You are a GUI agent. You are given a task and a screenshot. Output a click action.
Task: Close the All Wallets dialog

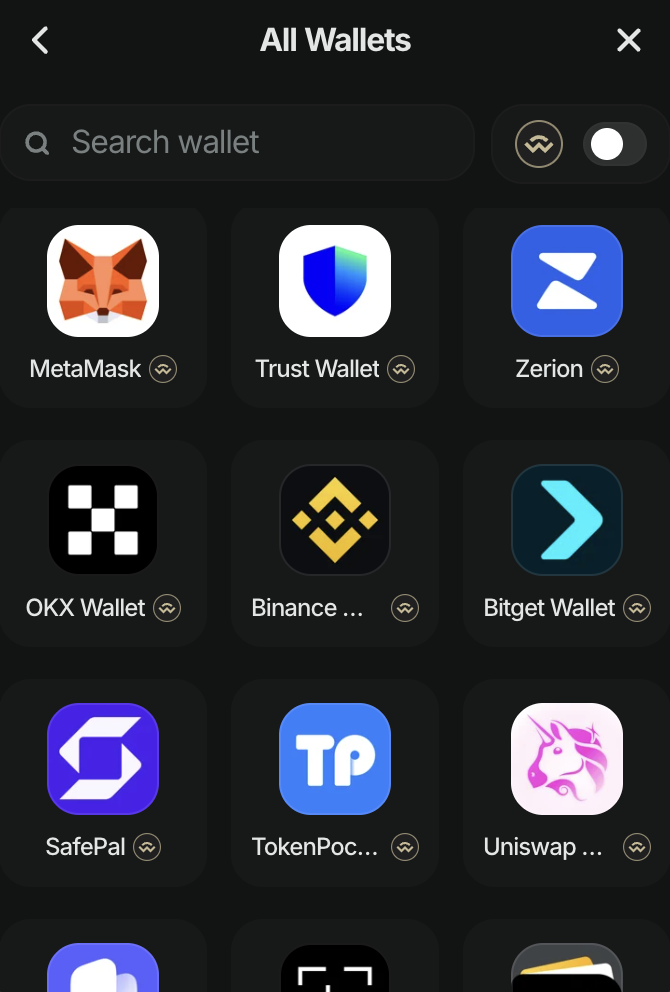(628, 41)
